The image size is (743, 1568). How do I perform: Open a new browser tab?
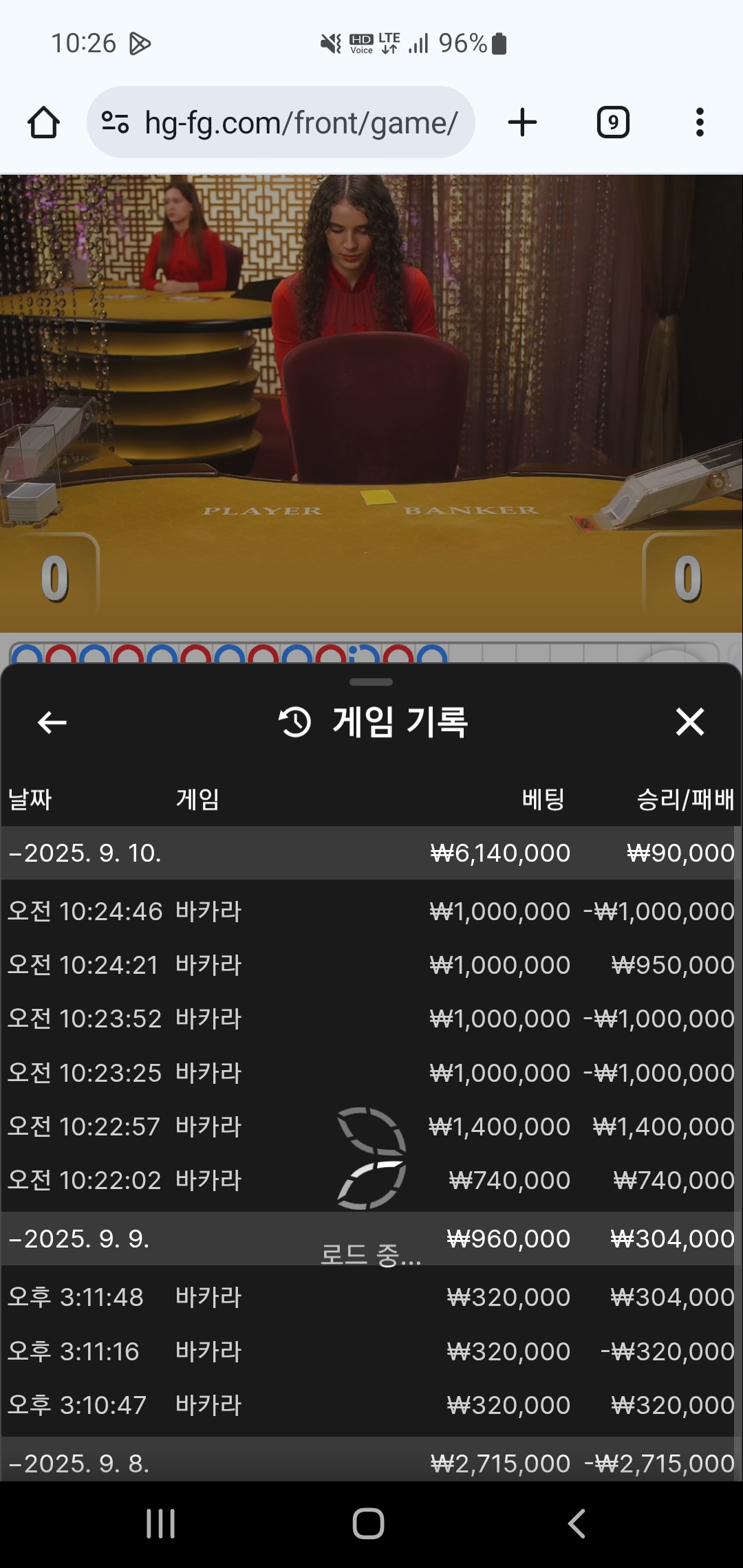522,122
